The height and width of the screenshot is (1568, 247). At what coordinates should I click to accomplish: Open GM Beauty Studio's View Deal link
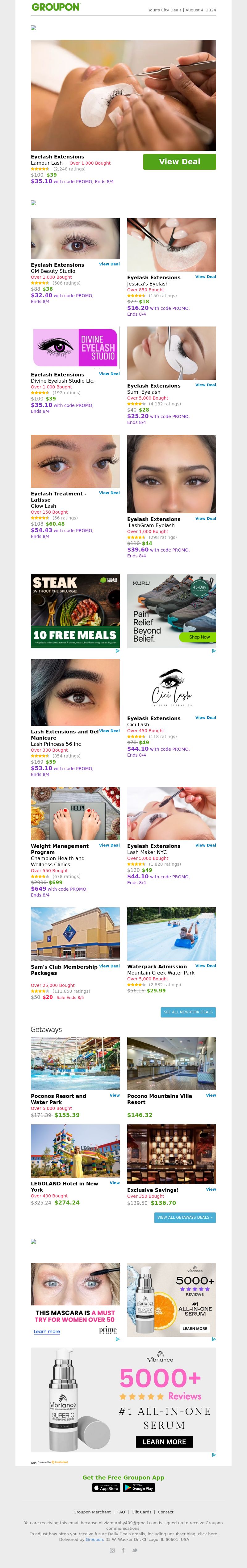click(109, 264)
